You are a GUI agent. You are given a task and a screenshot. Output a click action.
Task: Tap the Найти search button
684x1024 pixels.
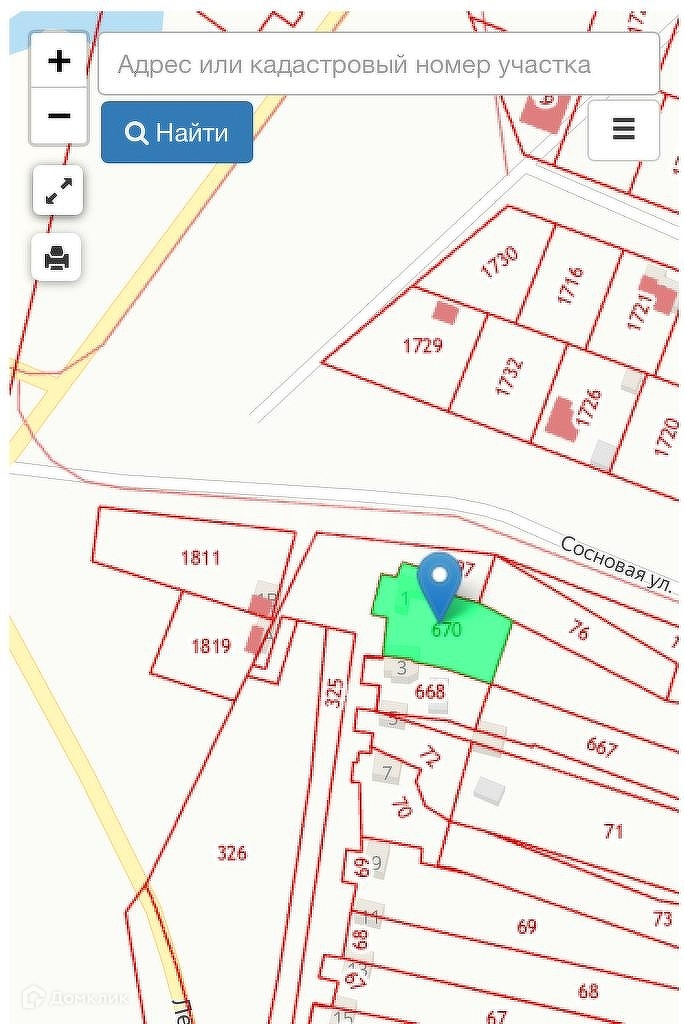(177, 132)
